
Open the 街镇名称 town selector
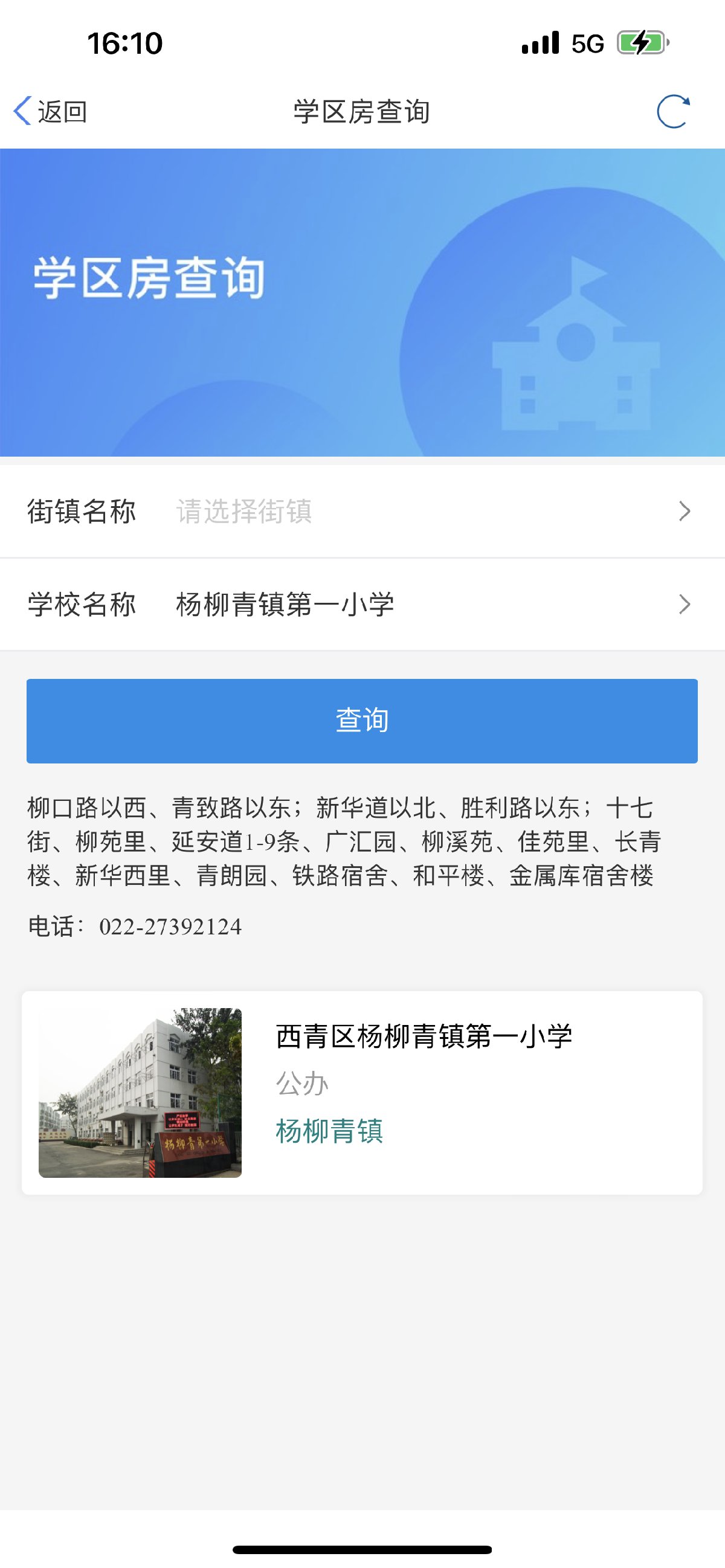361,512
